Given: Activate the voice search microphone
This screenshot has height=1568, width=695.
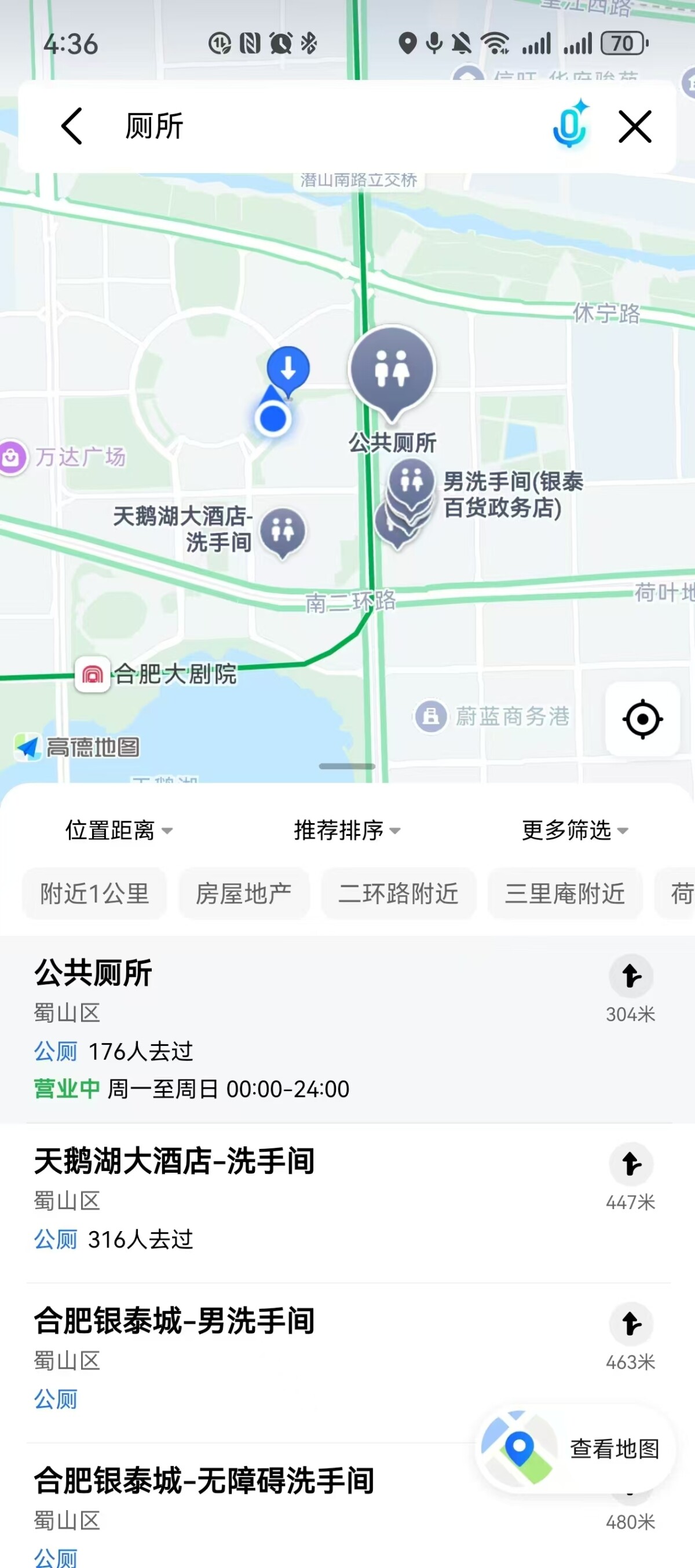Looking at the screenshot, I should (570, 126).
